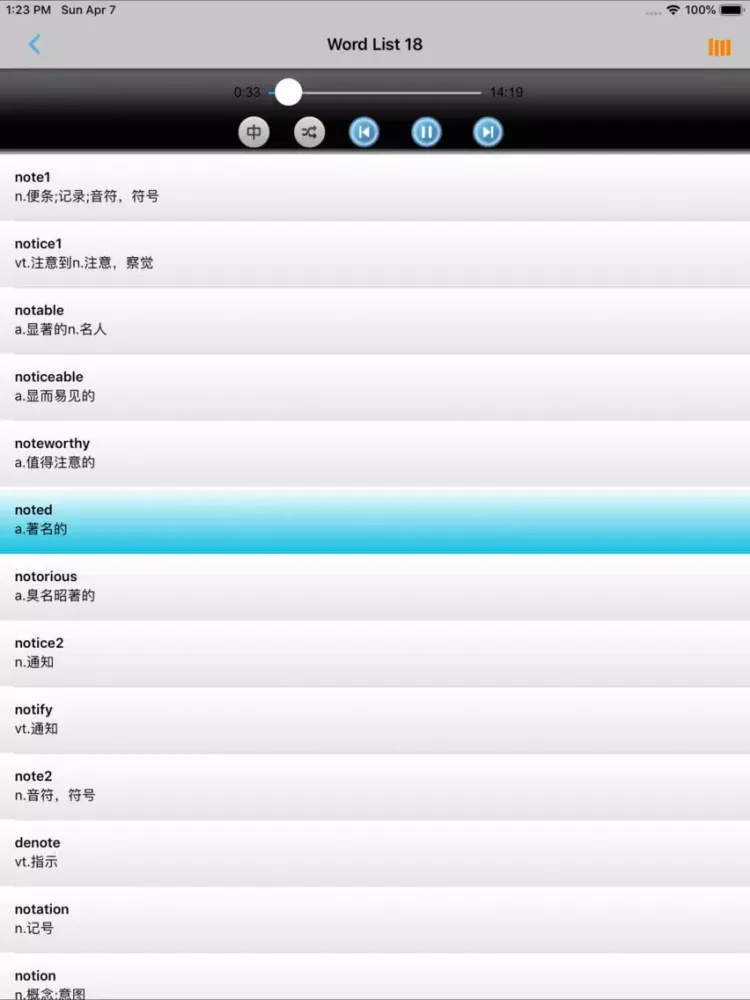
Task: Skip to the next word
Action: 487,132
